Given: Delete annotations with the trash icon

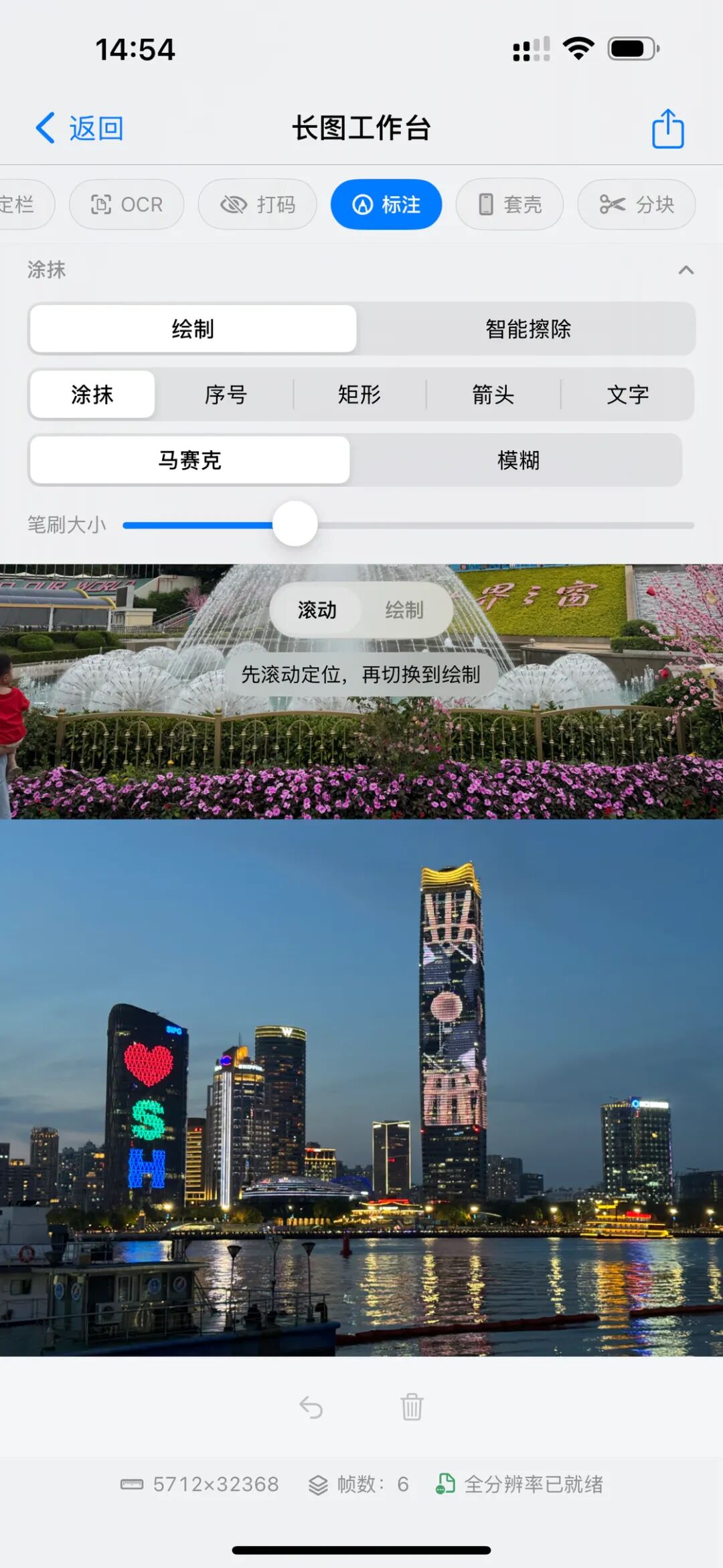Looking at the screenshot, I should [412, 1407].
